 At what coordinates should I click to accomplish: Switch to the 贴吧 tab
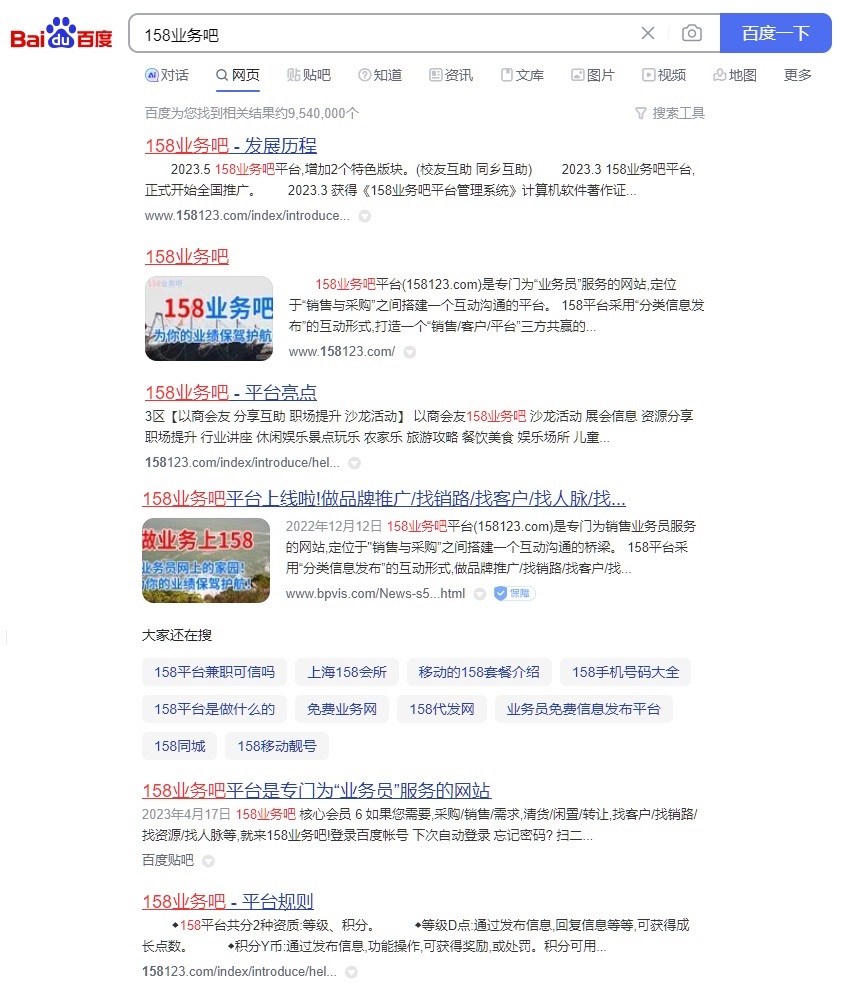point(308,75)
